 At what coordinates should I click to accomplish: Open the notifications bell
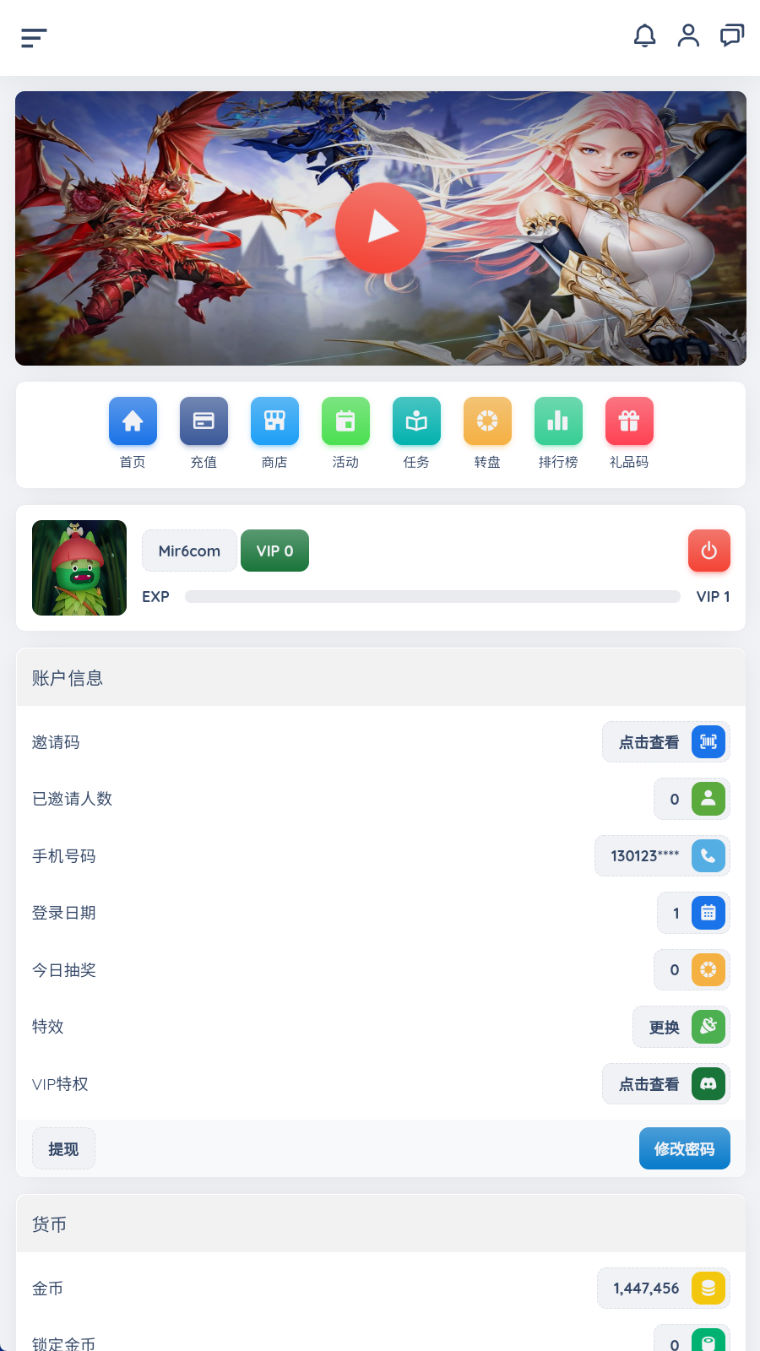pos(645,37)
